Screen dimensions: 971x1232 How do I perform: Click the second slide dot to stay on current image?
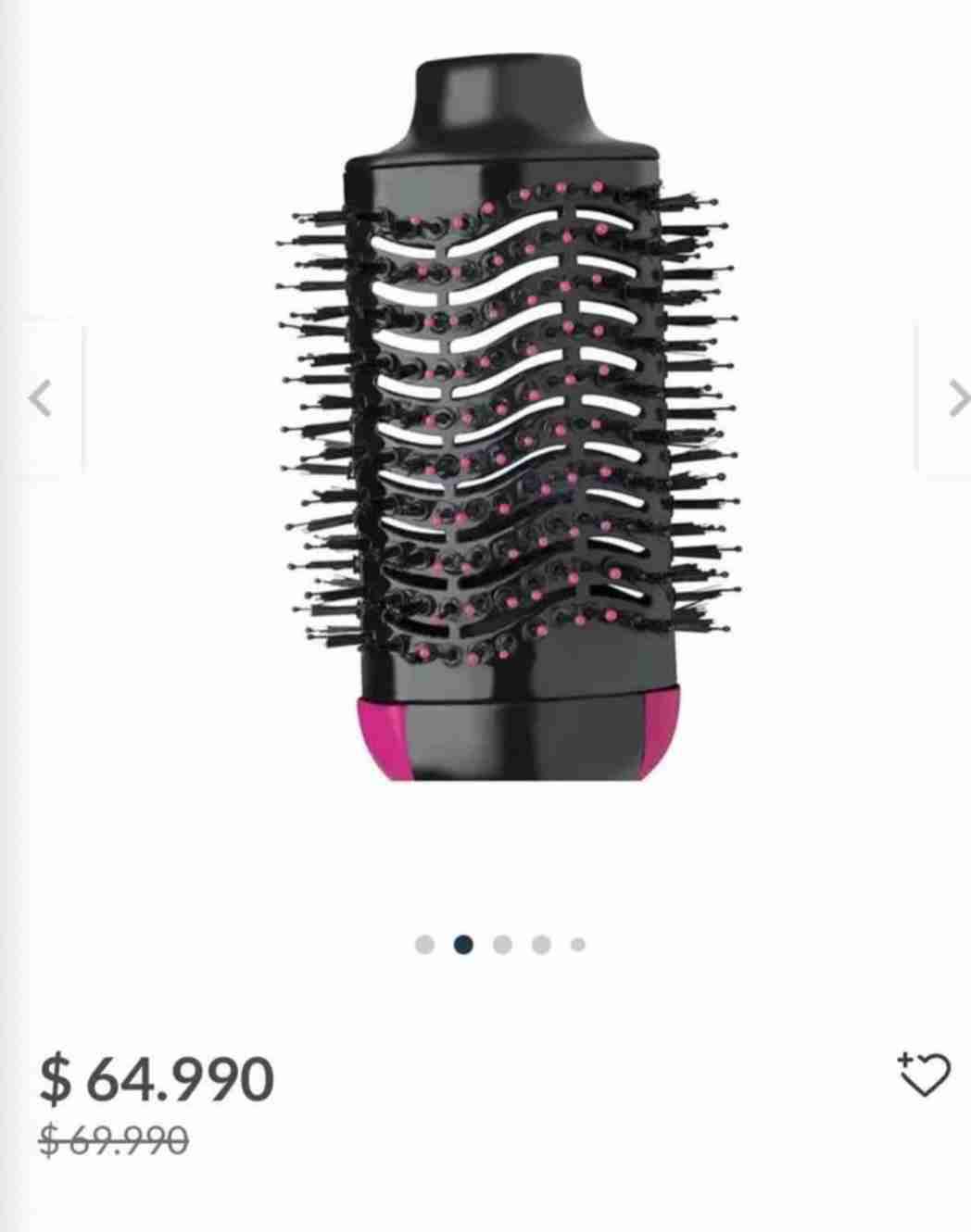click(x=463, y=943)
